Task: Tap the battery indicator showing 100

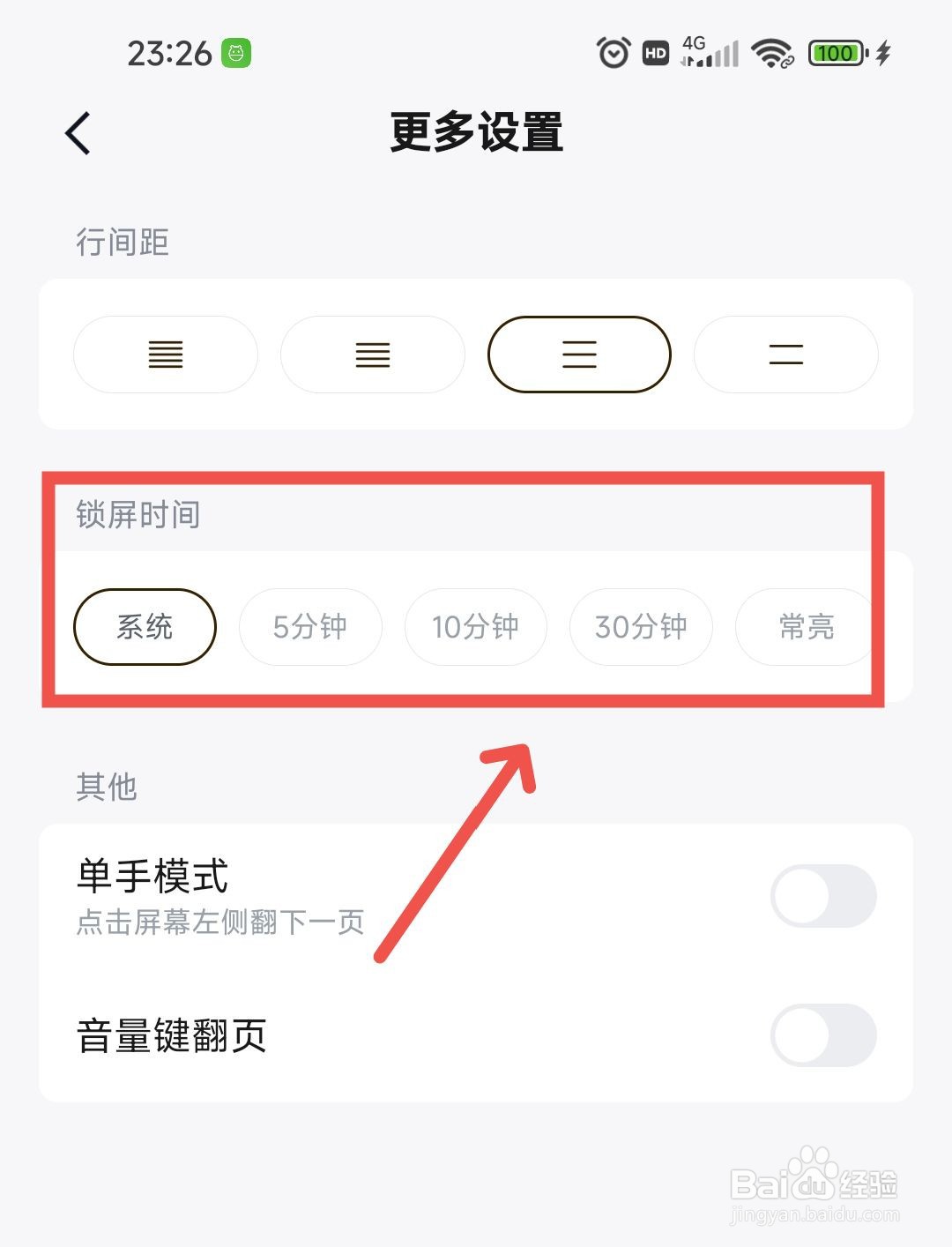Action: pos(834,53)
